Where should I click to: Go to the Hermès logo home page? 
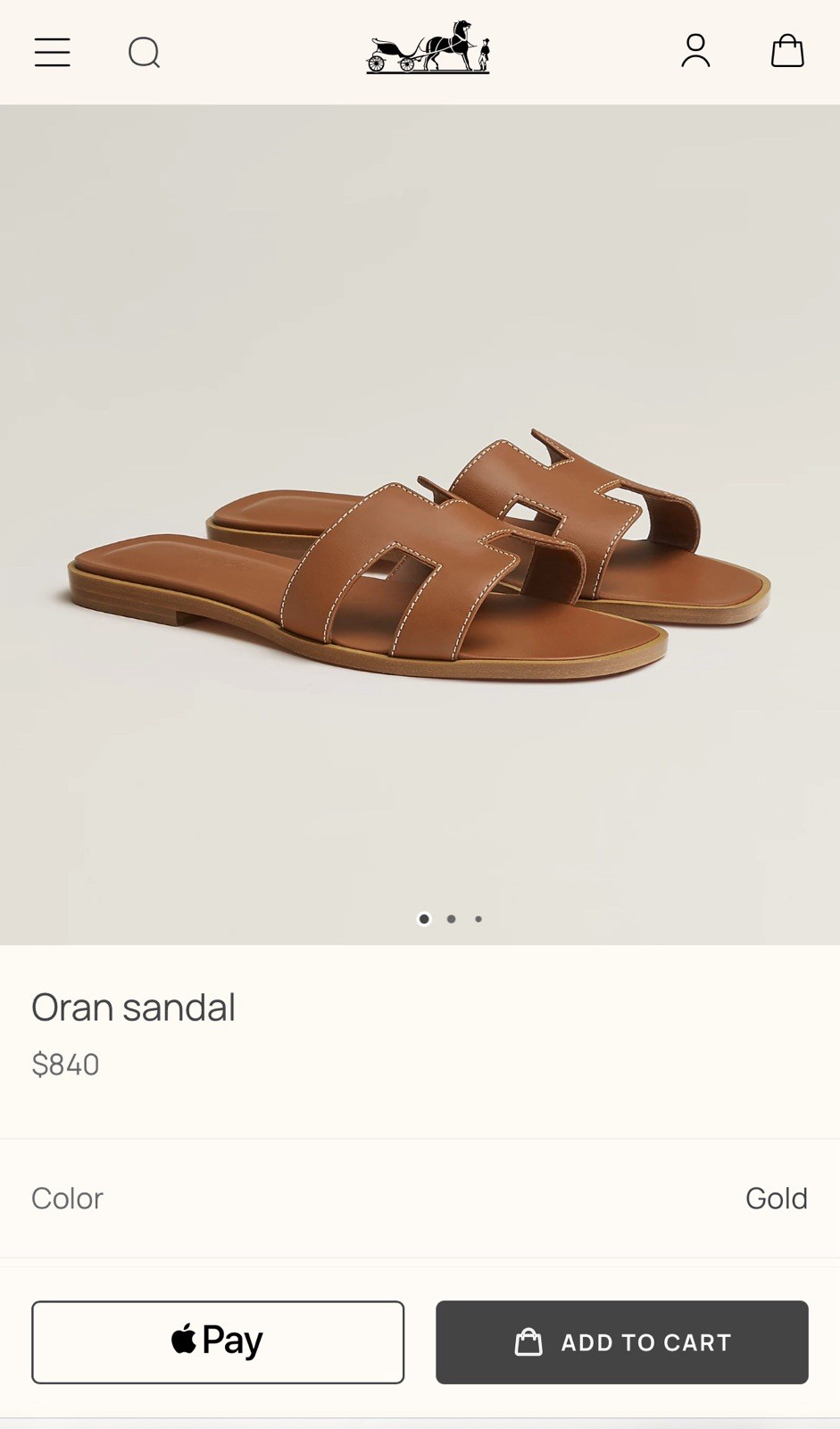428,47
